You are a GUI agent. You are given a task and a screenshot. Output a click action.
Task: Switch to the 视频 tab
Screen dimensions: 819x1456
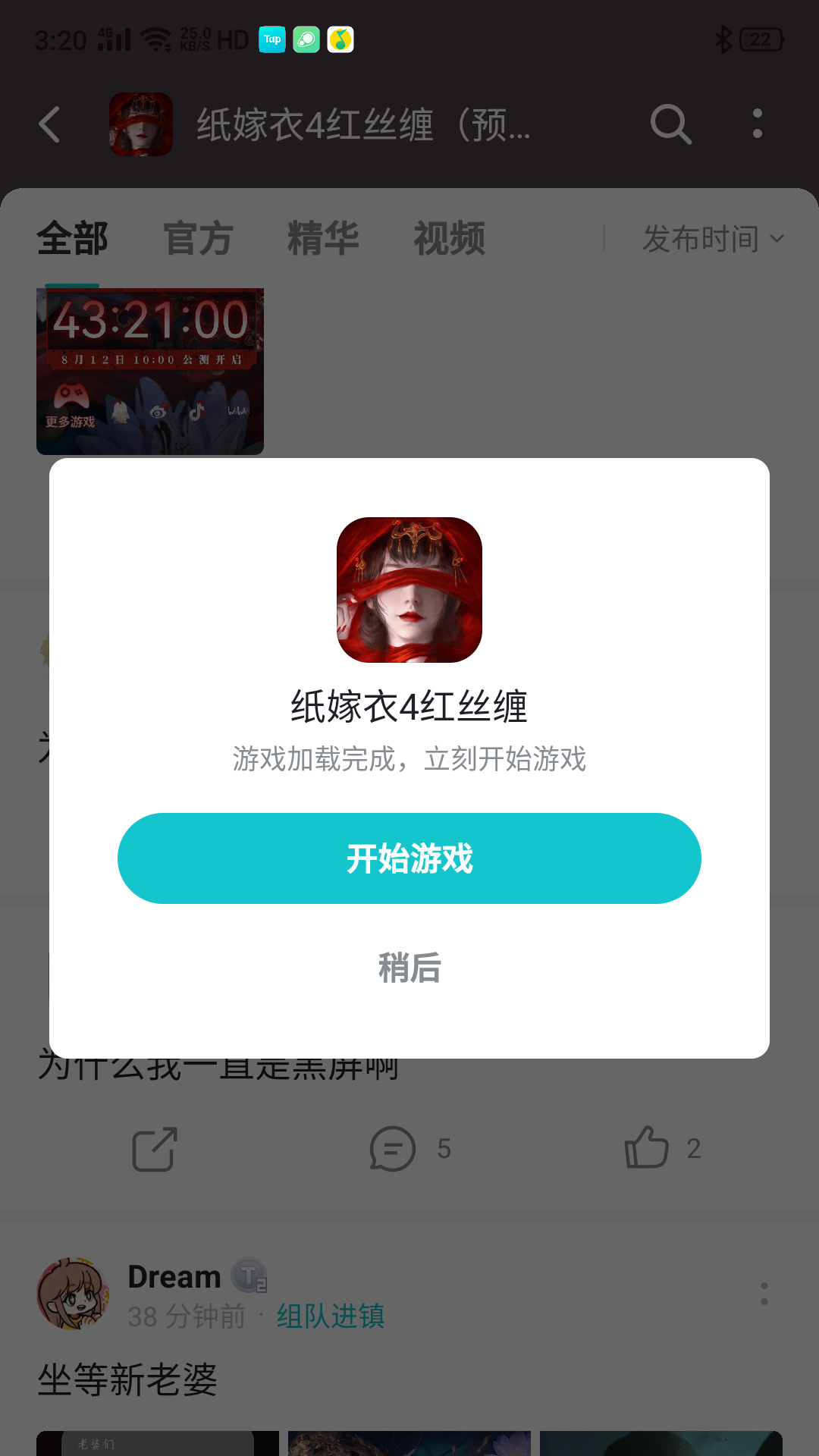tap(449, 238)
